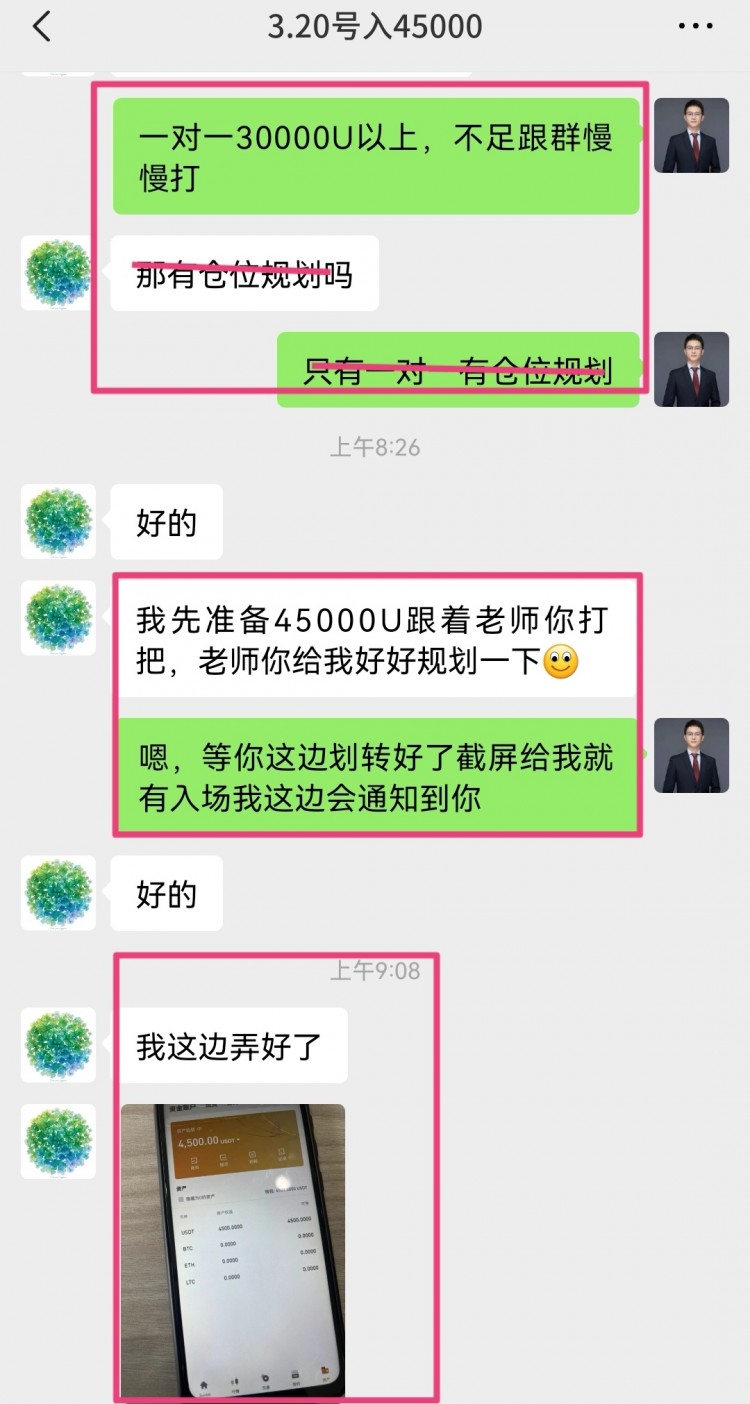Open the USDT currency dropdown beside 4,500.00
This screenshot has height=1404, width=750.
click(x=237, y=1140)
